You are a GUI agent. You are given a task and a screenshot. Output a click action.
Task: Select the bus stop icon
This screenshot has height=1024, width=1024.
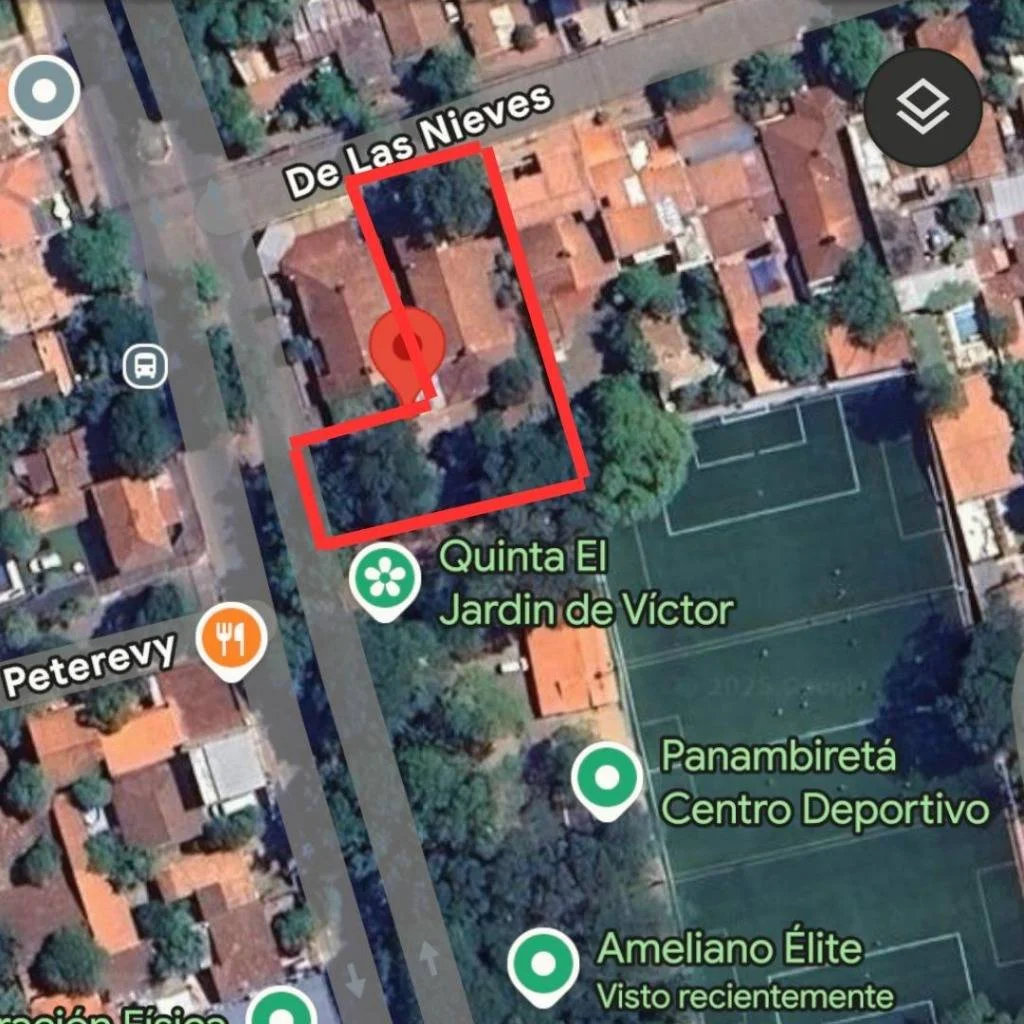coord(145,366)
